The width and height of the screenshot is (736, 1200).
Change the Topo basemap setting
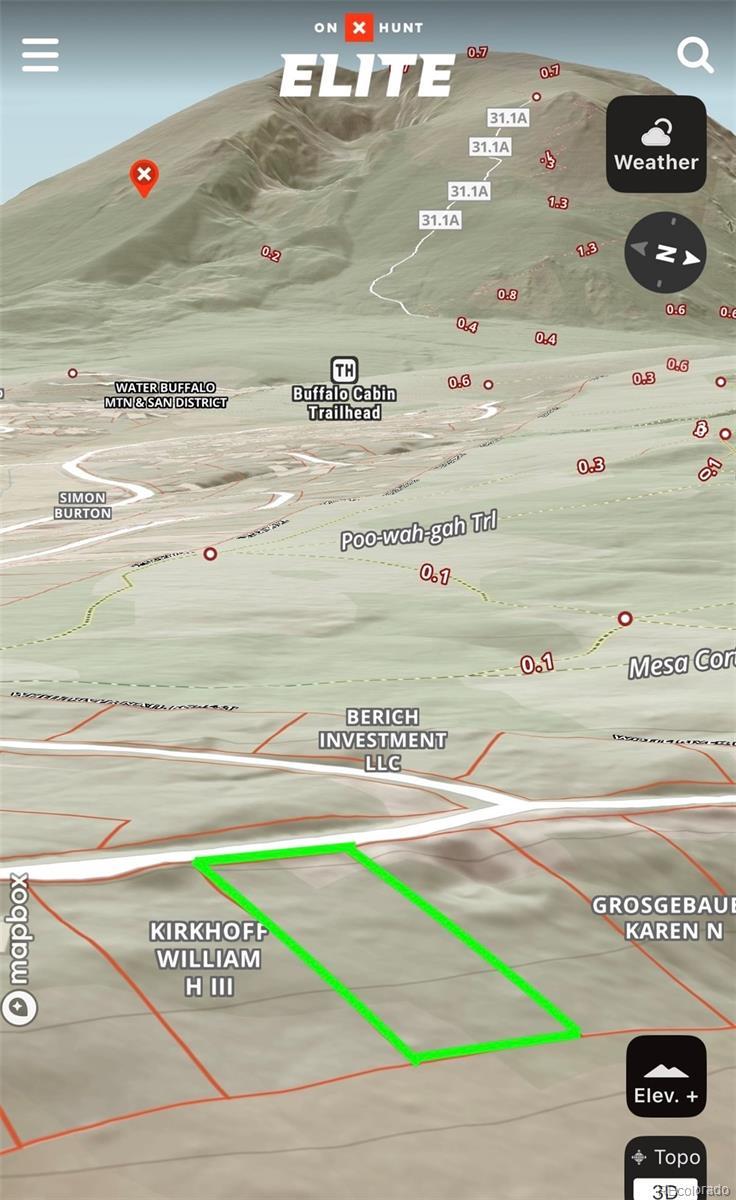click(x=666, y=1160)
